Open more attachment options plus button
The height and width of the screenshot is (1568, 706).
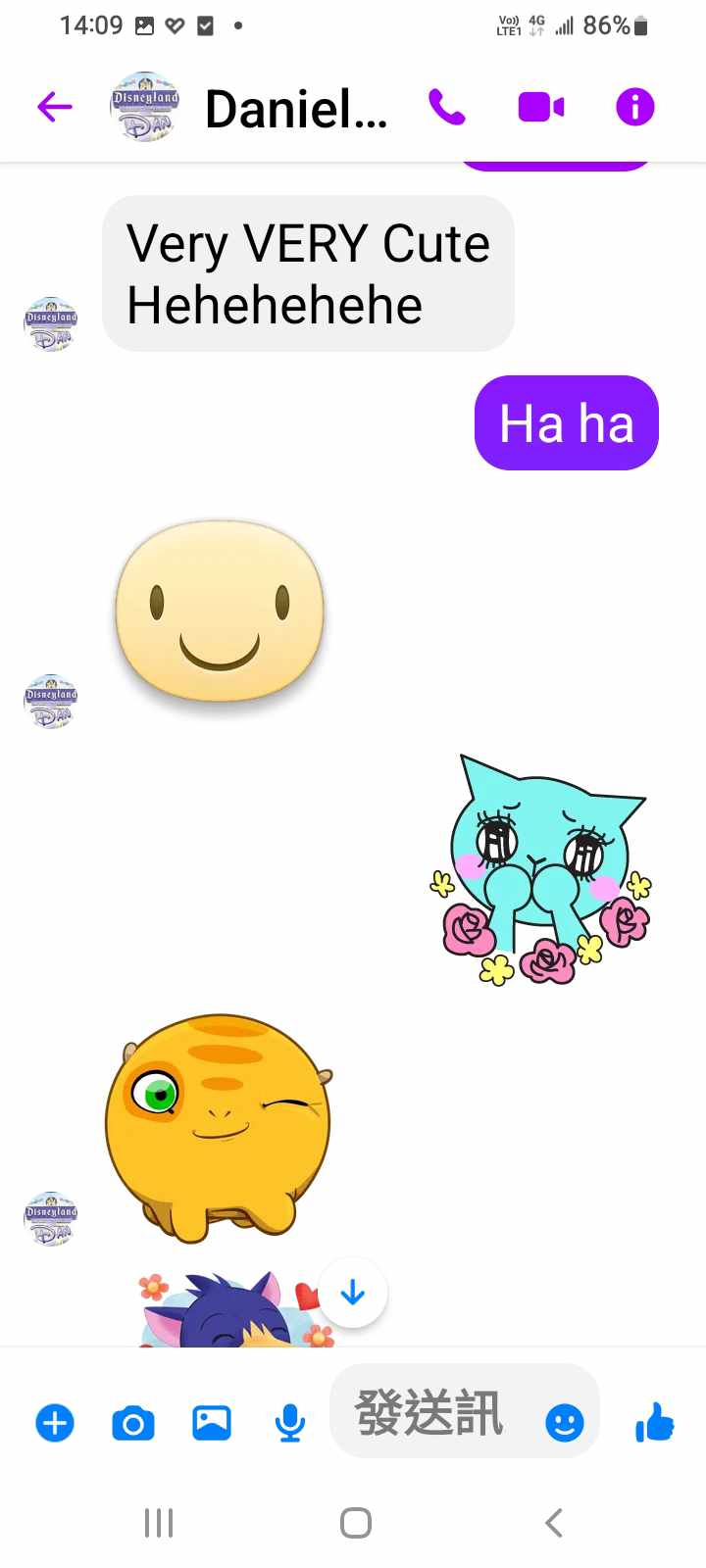click(55, 1422)
